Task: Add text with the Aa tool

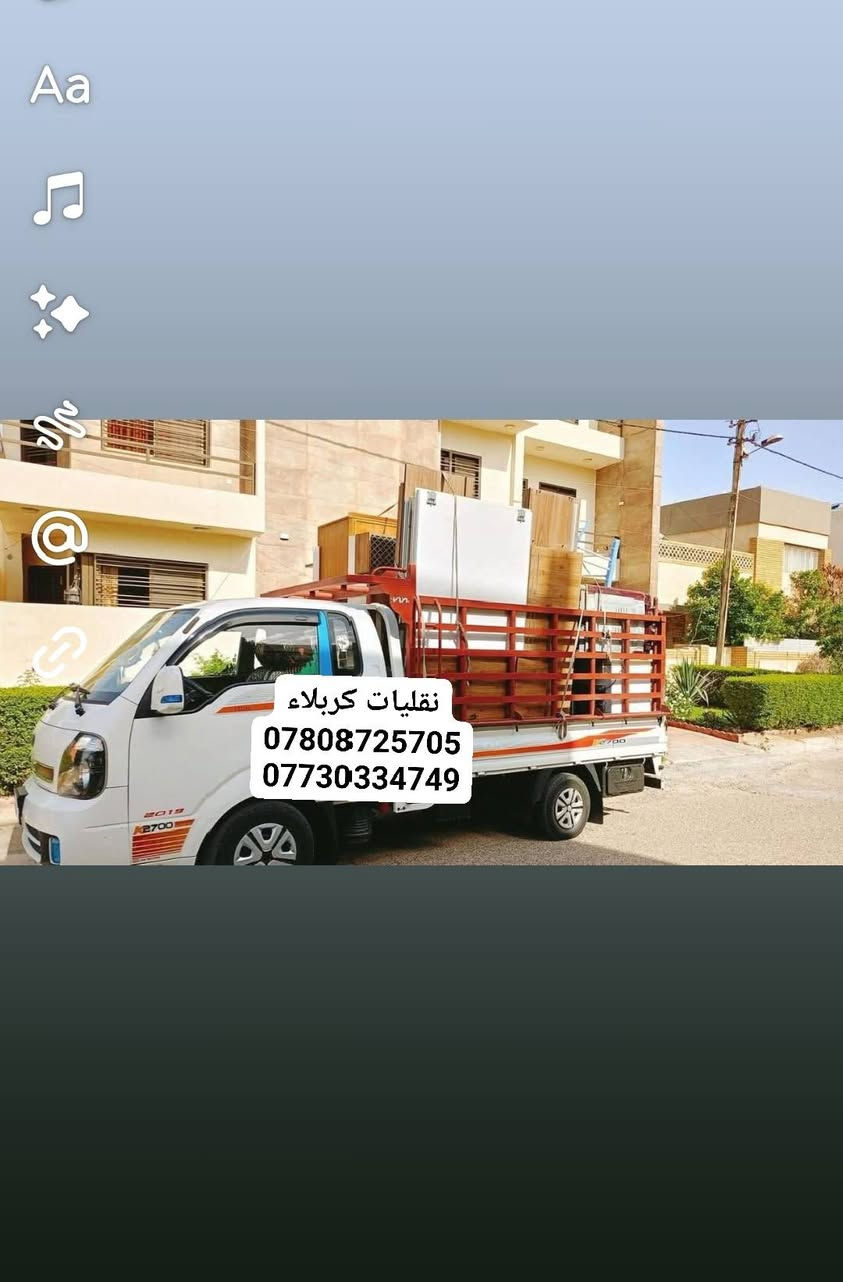Action: [x=60, y=86]
